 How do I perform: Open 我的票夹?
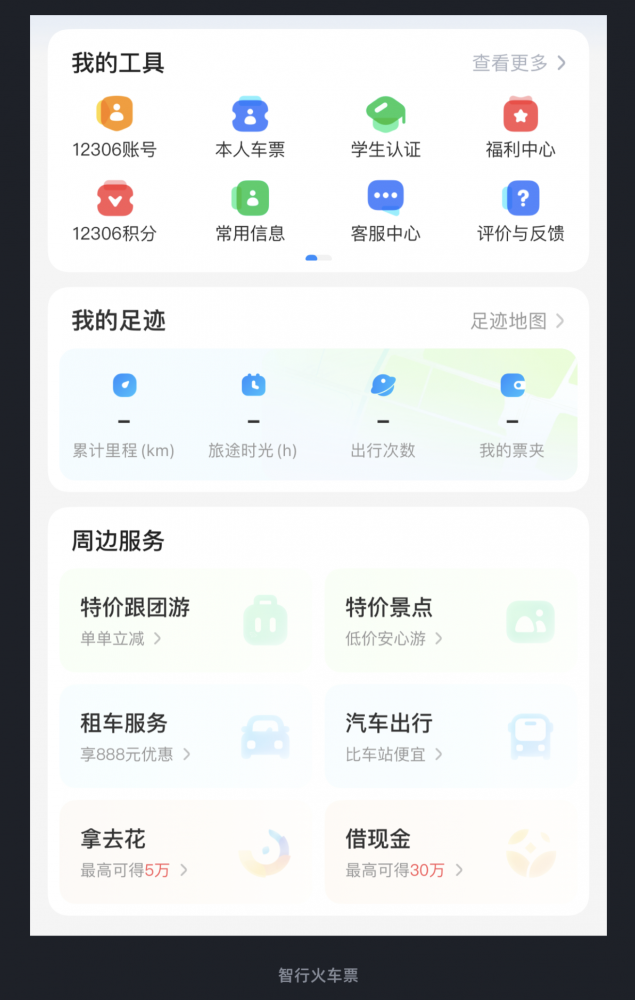pyautogui.click(x=512, y=415)
